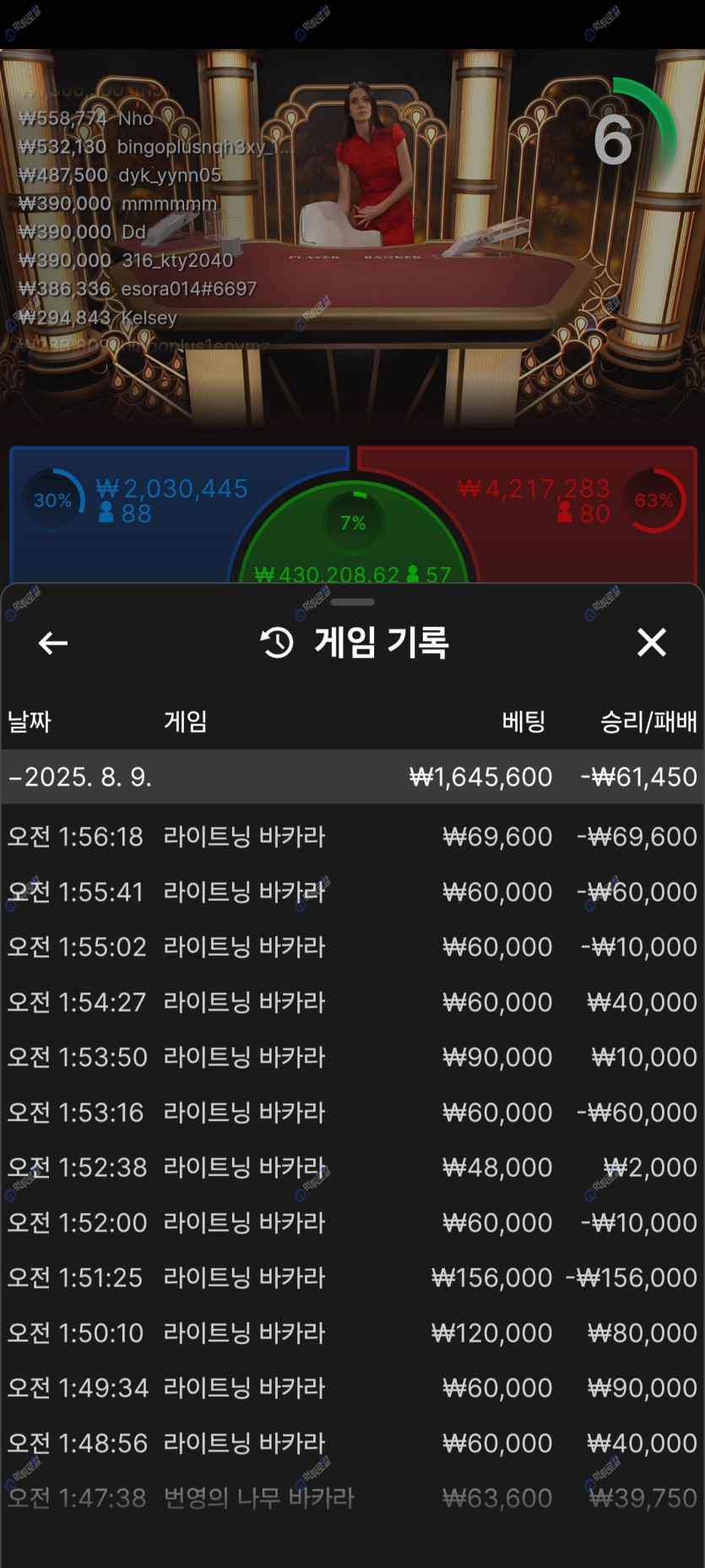Viewport: 705px width, 1568px height.
Task: Open the 1:51:25 round with ₩156,000 bet
Action: [352, 1277]
